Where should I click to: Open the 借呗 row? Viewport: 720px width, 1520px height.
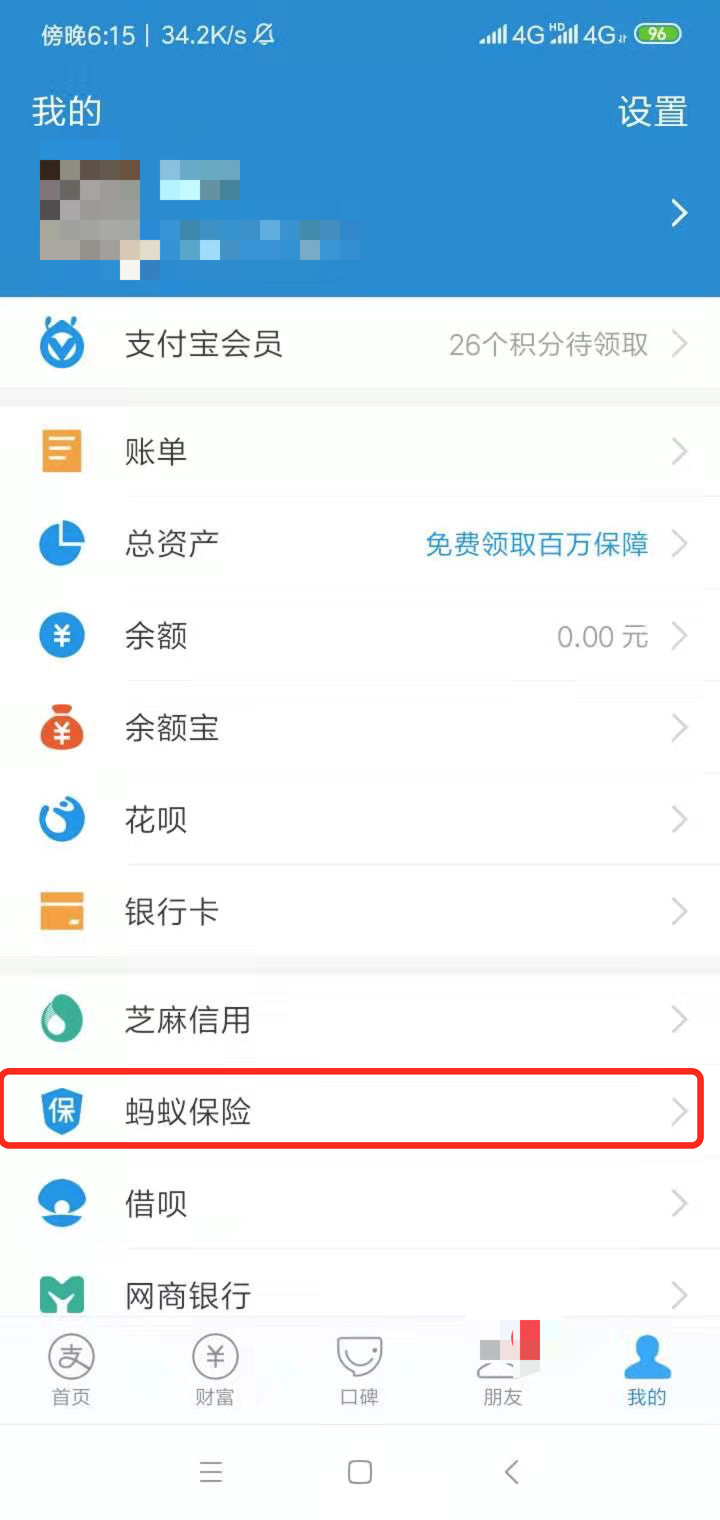360,1204
